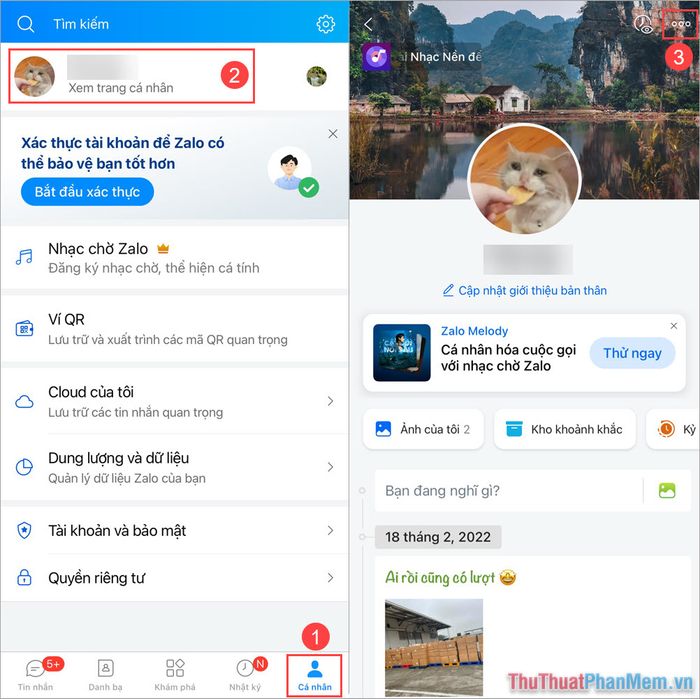Switch to the Tin nhắn tab
Viewport: 700px width, 699px height.
pos(35,674)
